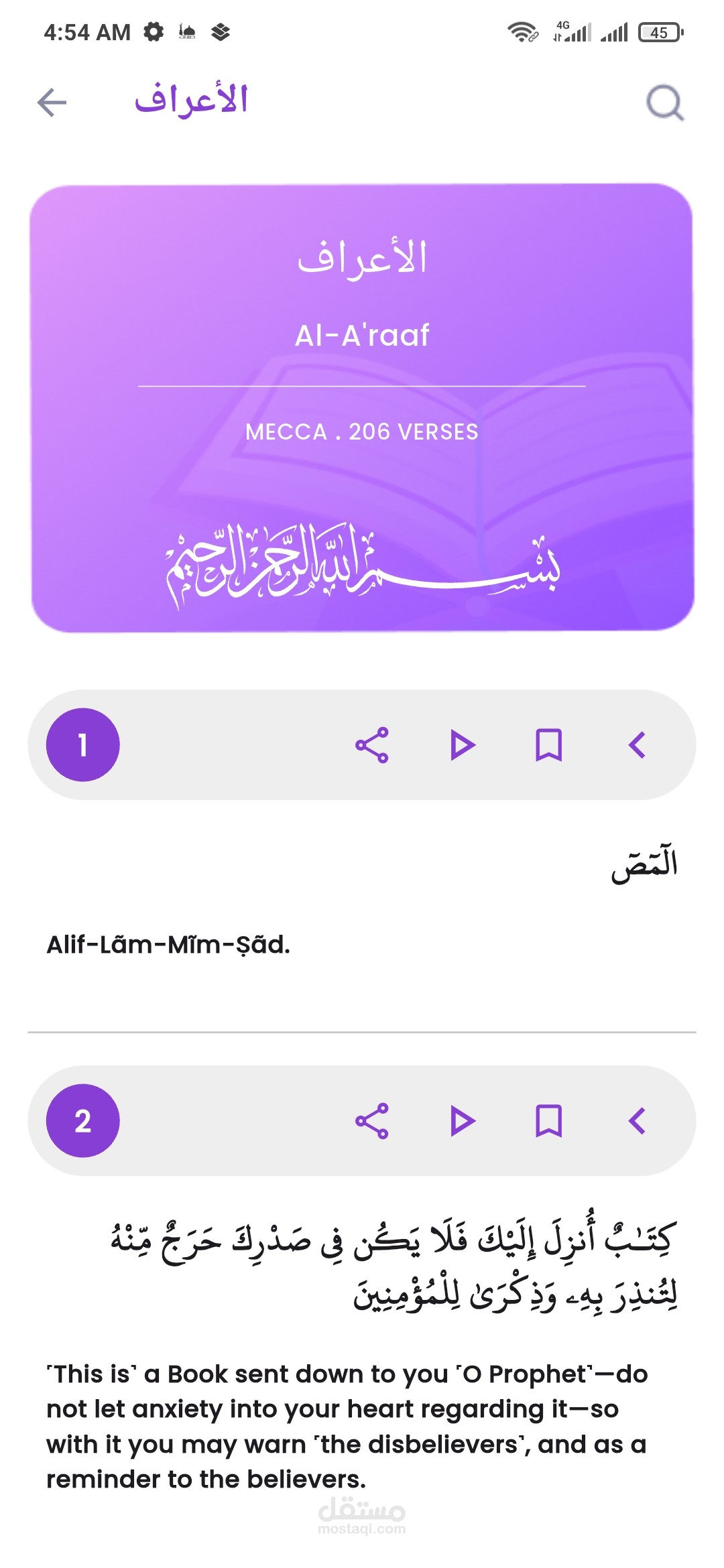Share verse 2
The image size is (724, 1568).
pyautogui.click(x=372, y=1121)
